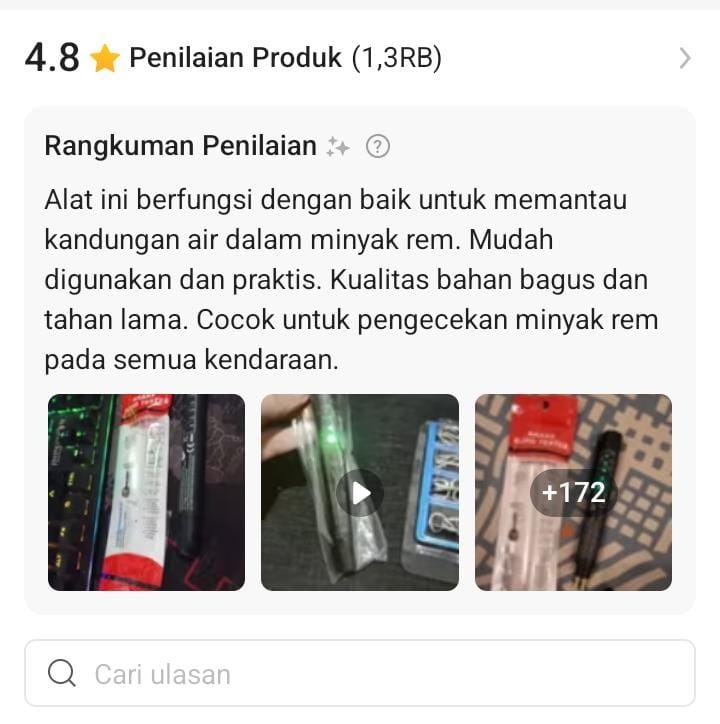
Task: Play the review video thumbnail
Action: (x=360, y=492)
